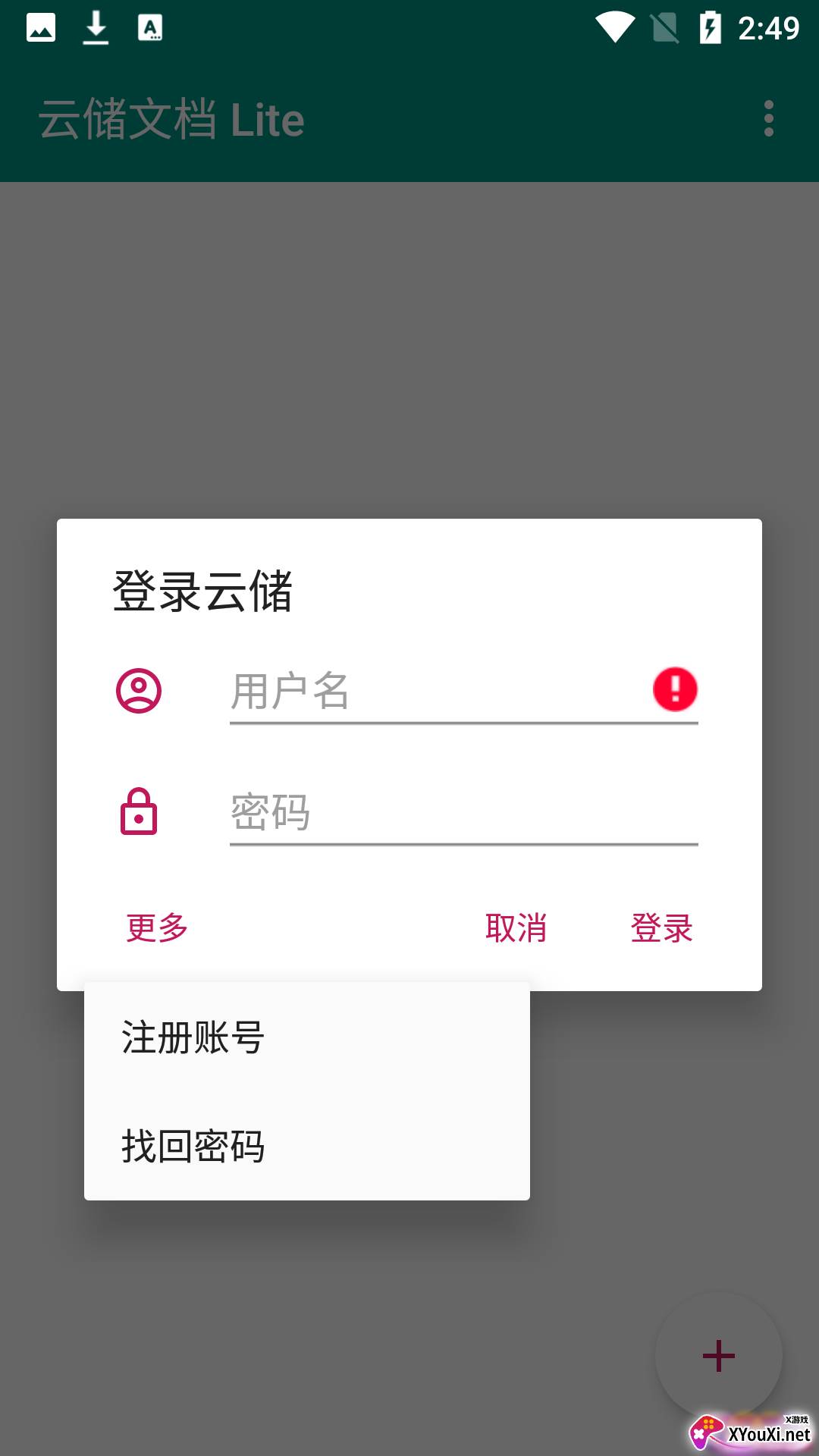Select 注册账号 from the popup menu
Viewport: 819px width, 1456px height.
(306, 1037)
